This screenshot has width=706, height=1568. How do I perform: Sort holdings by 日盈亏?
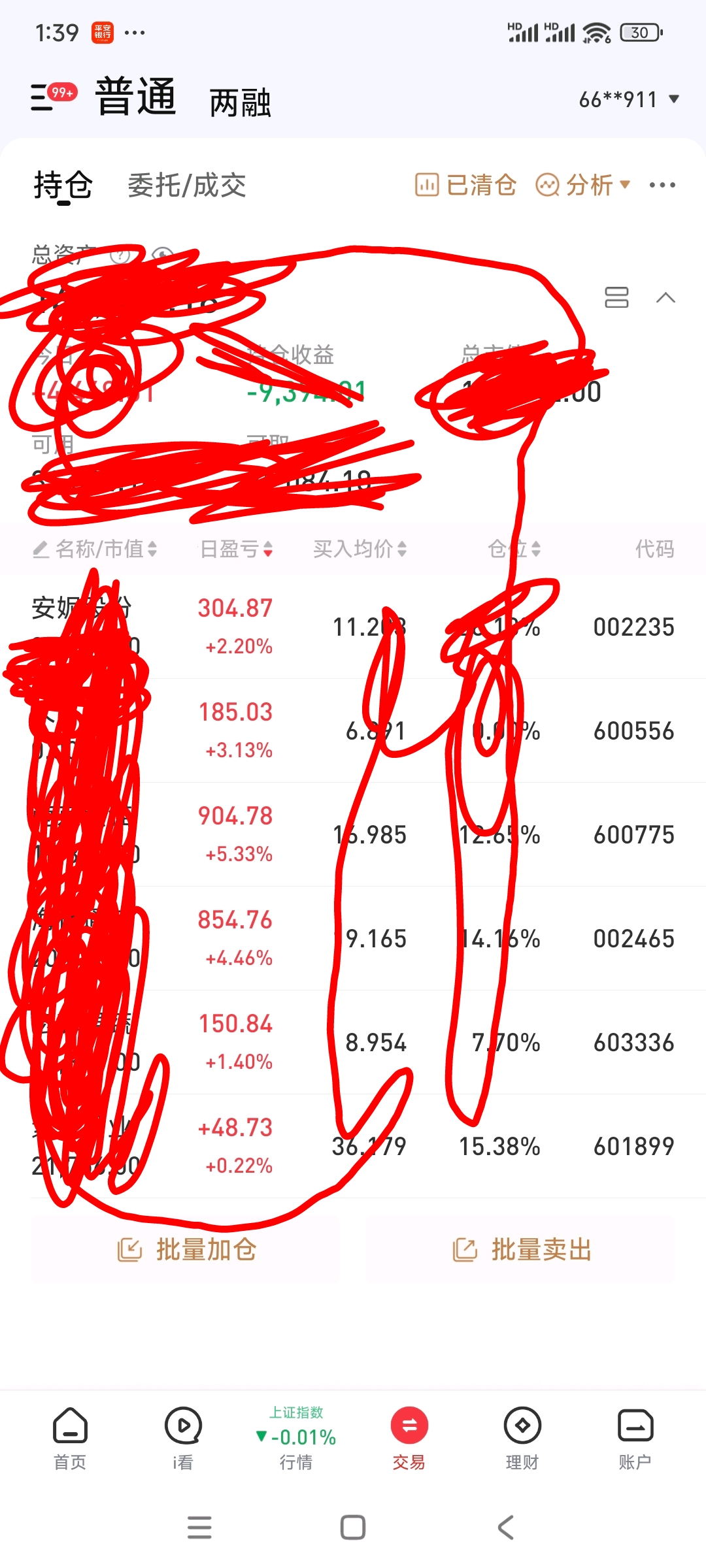point(237,549)
